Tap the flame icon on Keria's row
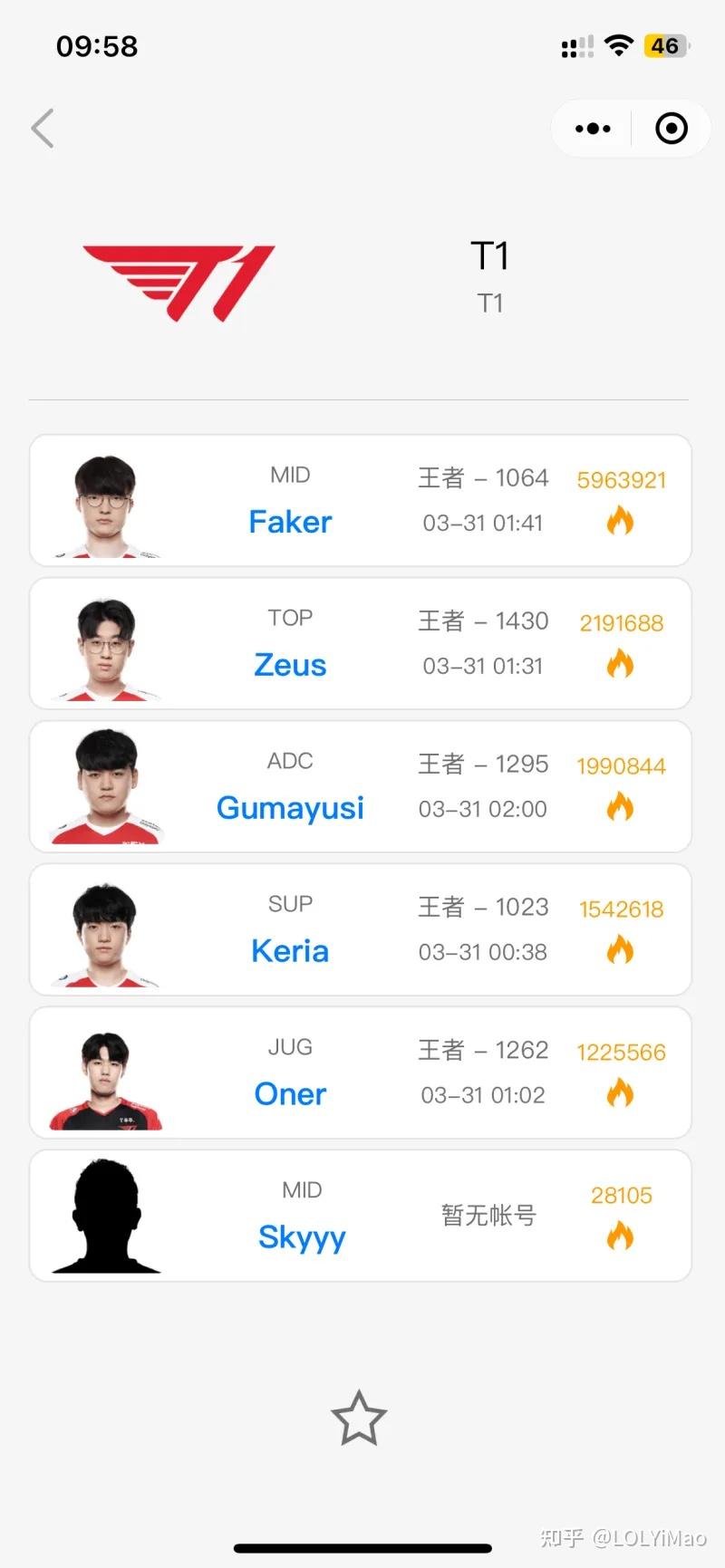The image size is (725, 1568). (620, 950)
